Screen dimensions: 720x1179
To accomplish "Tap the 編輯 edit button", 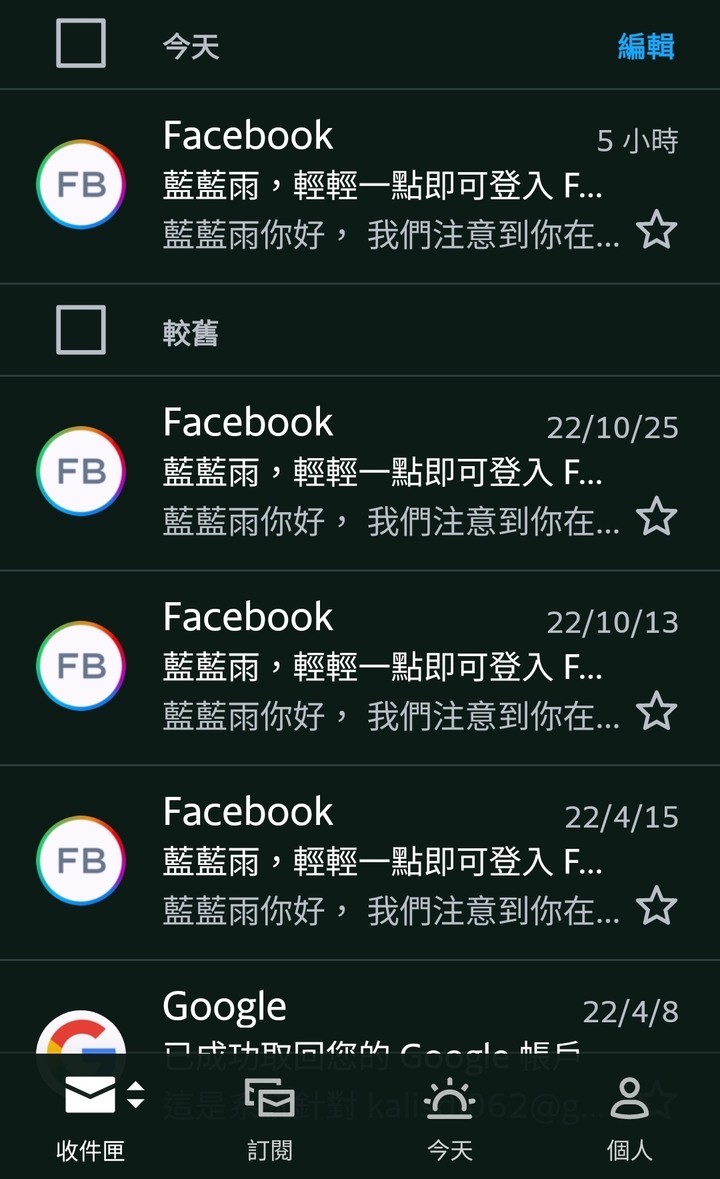I will (x=646, y=46).
